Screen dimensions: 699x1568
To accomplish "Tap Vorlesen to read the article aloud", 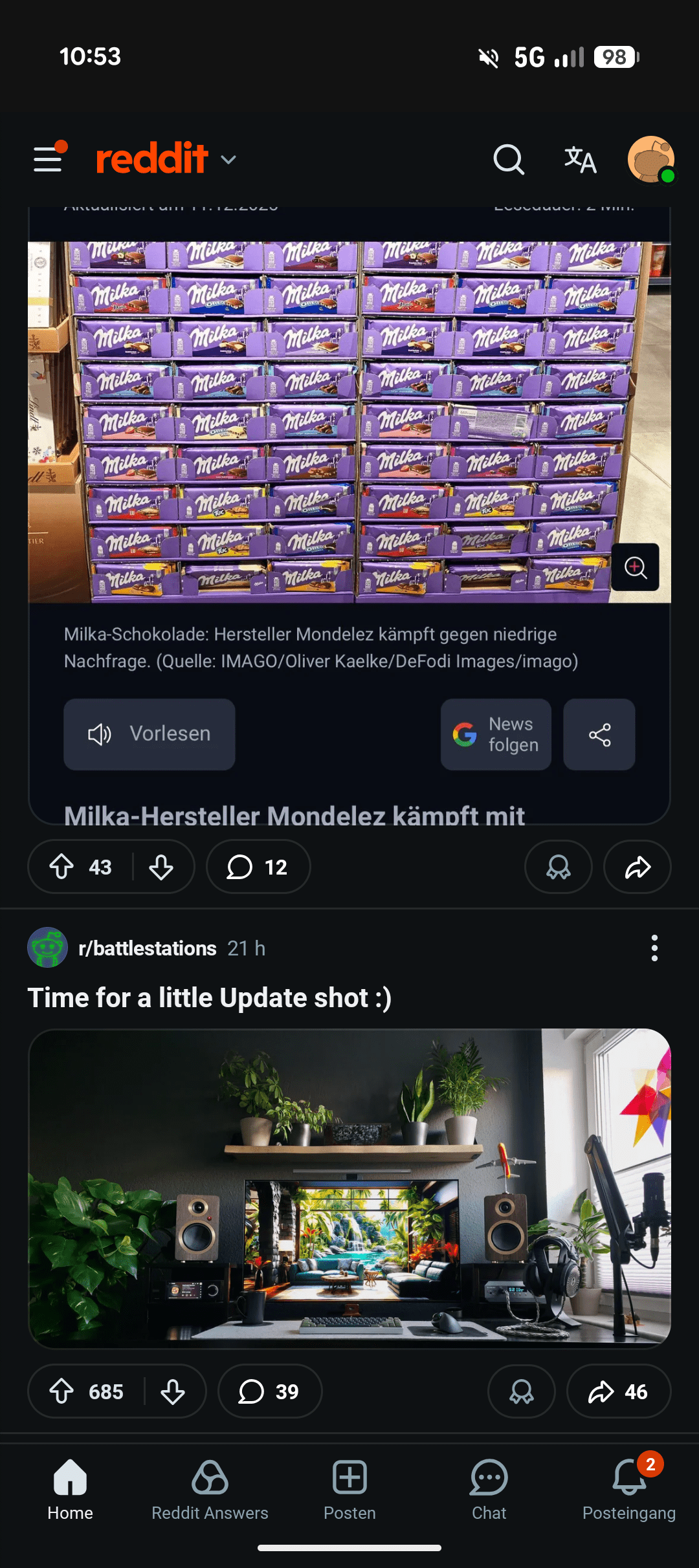I will coord(149,734).
